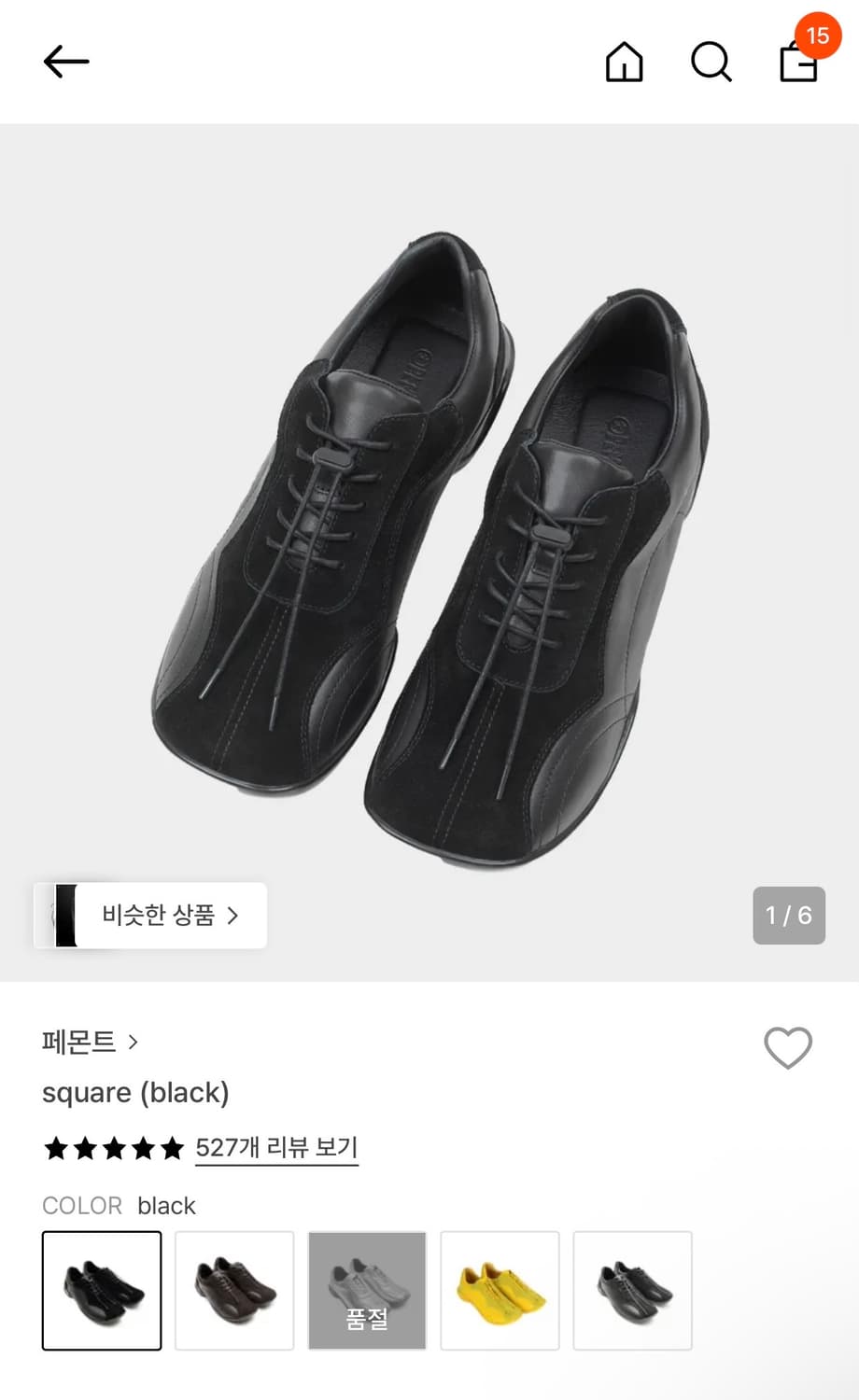This screenshot has height=1400, width=859.
Task: Open 527개 리뷰 보기 reviews link
Action: coord(276,1148)
